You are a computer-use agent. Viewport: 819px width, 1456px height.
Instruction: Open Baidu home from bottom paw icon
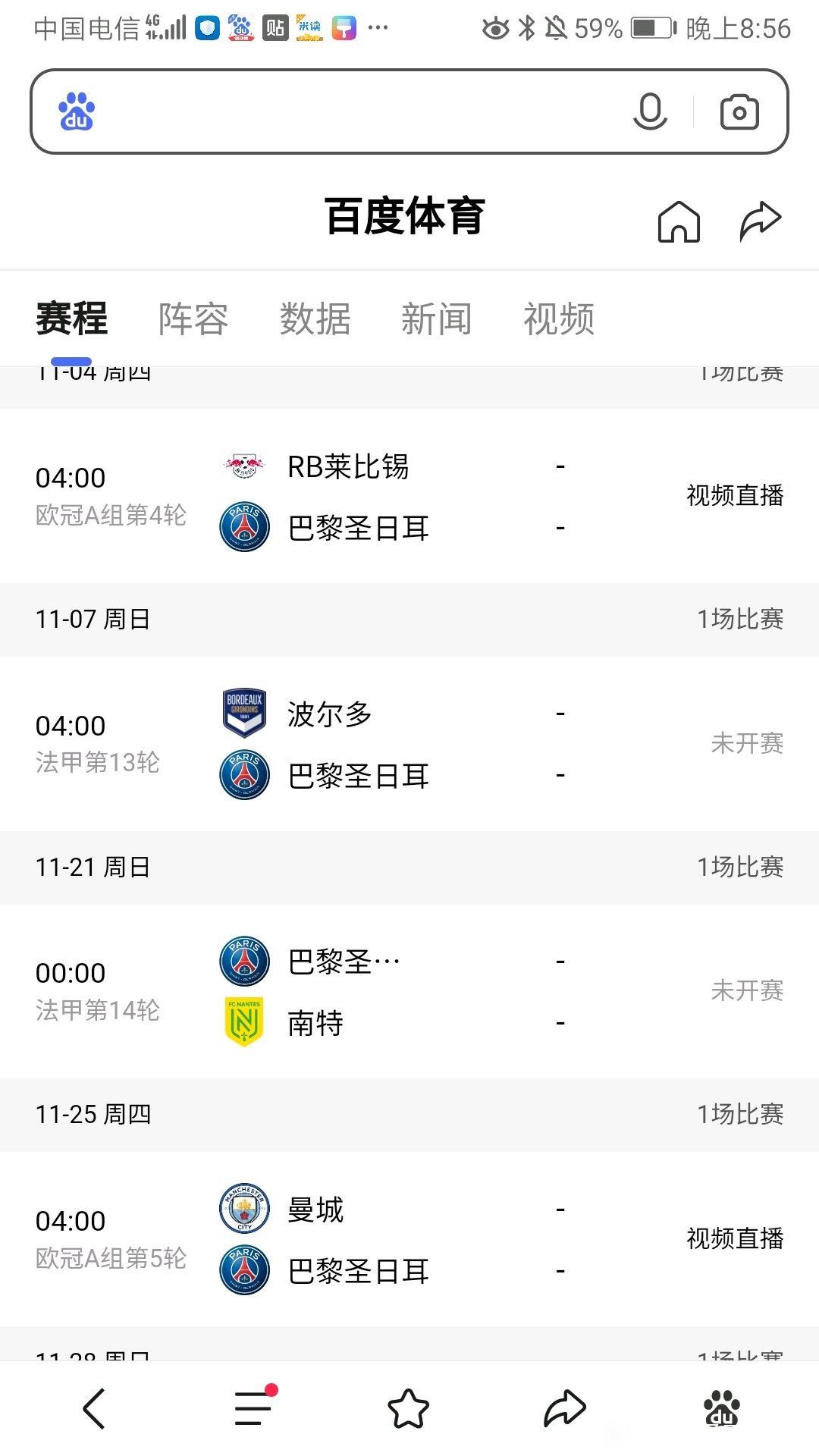coord(722,1408)
